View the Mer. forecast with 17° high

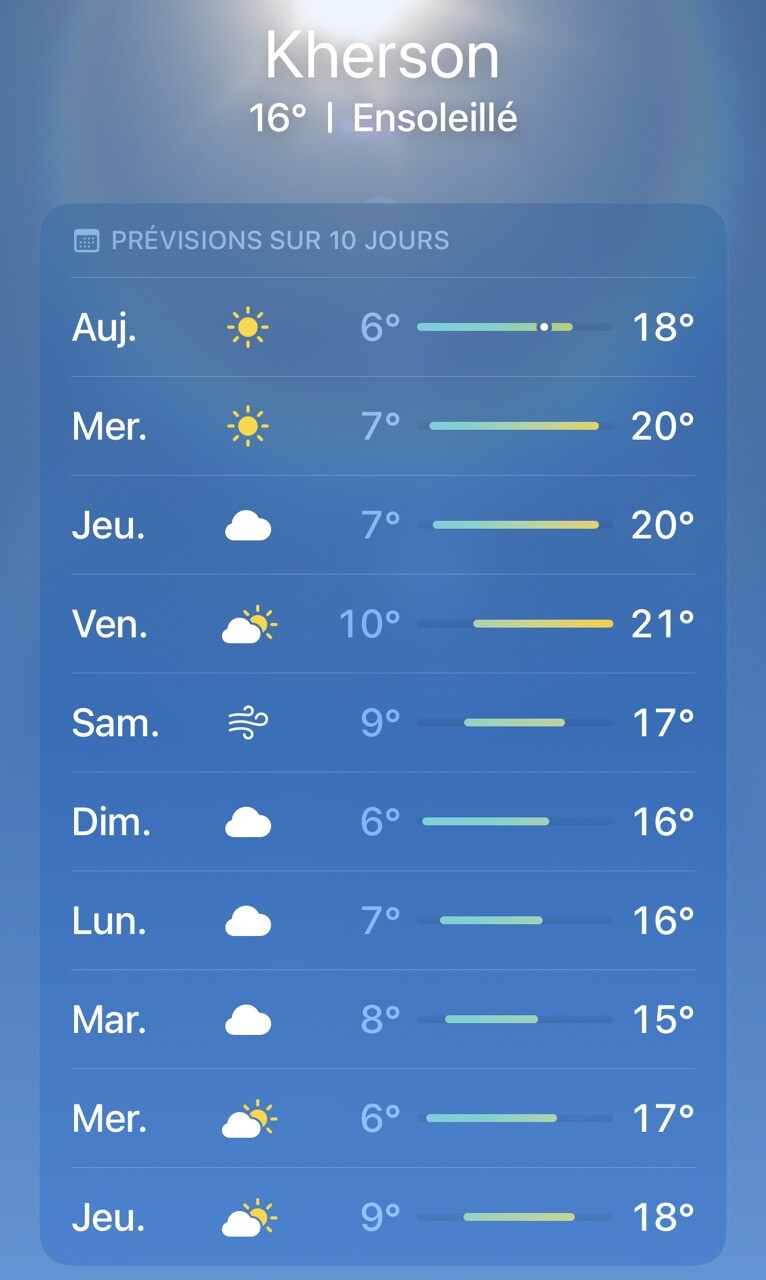(383, 1118)
